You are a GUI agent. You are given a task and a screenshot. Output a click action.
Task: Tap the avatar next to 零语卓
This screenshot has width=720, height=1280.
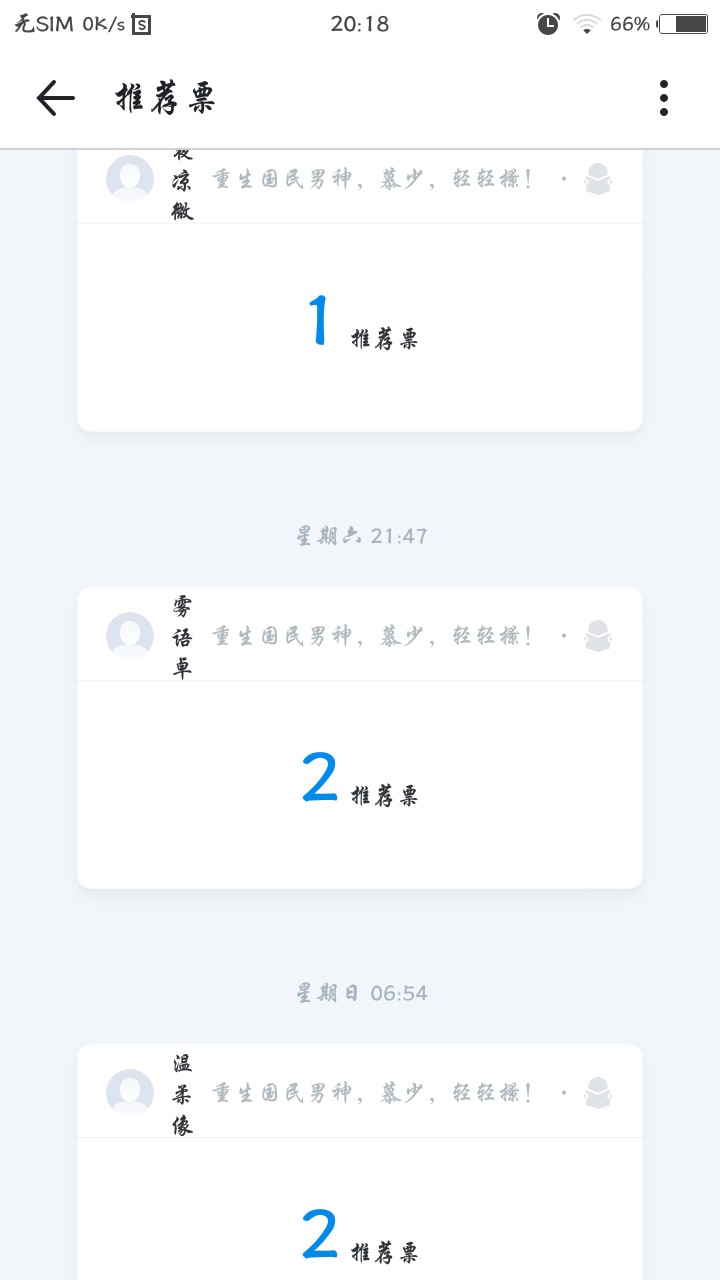pos(130,636)
